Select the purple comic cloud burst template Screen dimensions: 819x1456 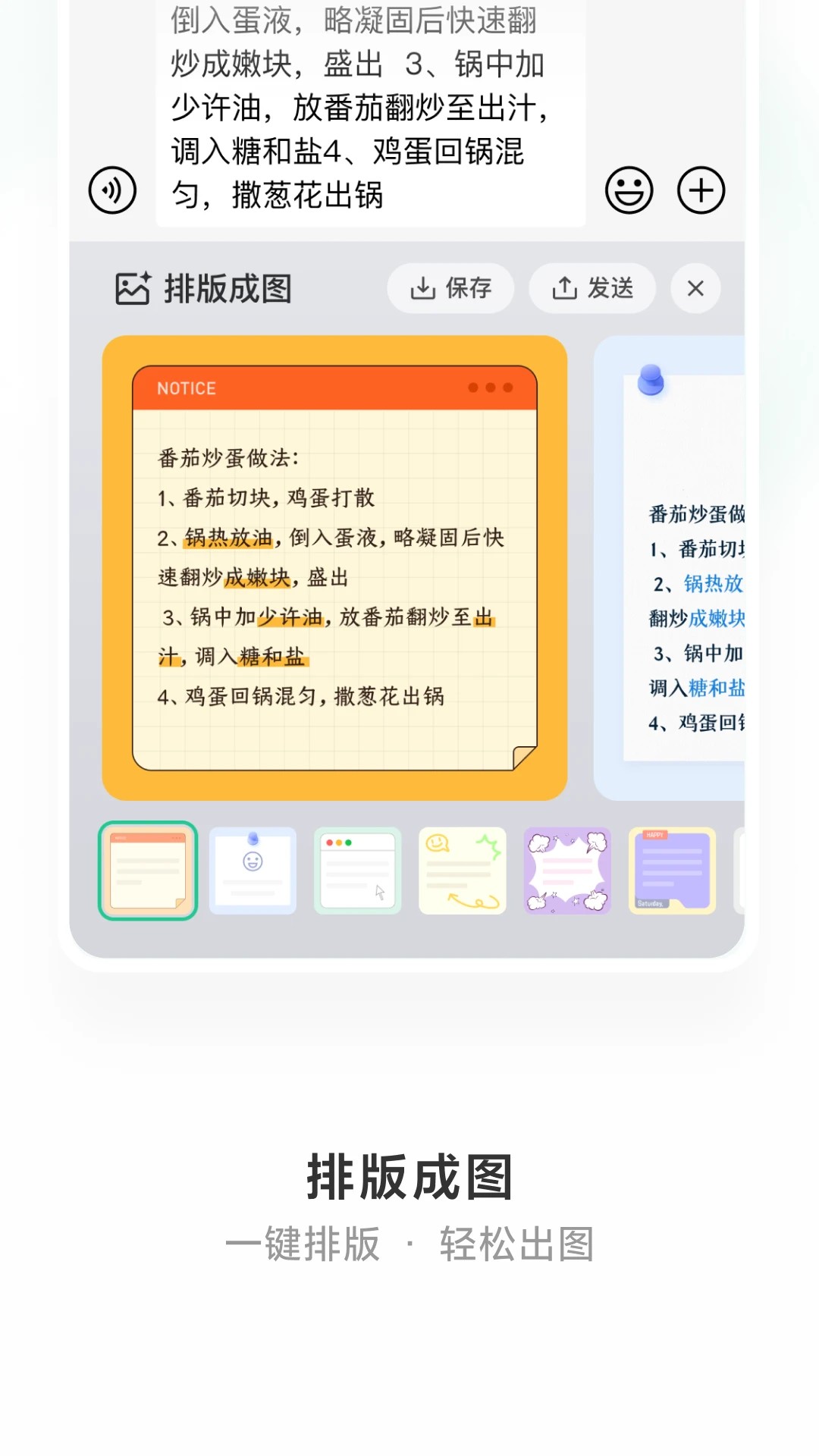point(568,870)
